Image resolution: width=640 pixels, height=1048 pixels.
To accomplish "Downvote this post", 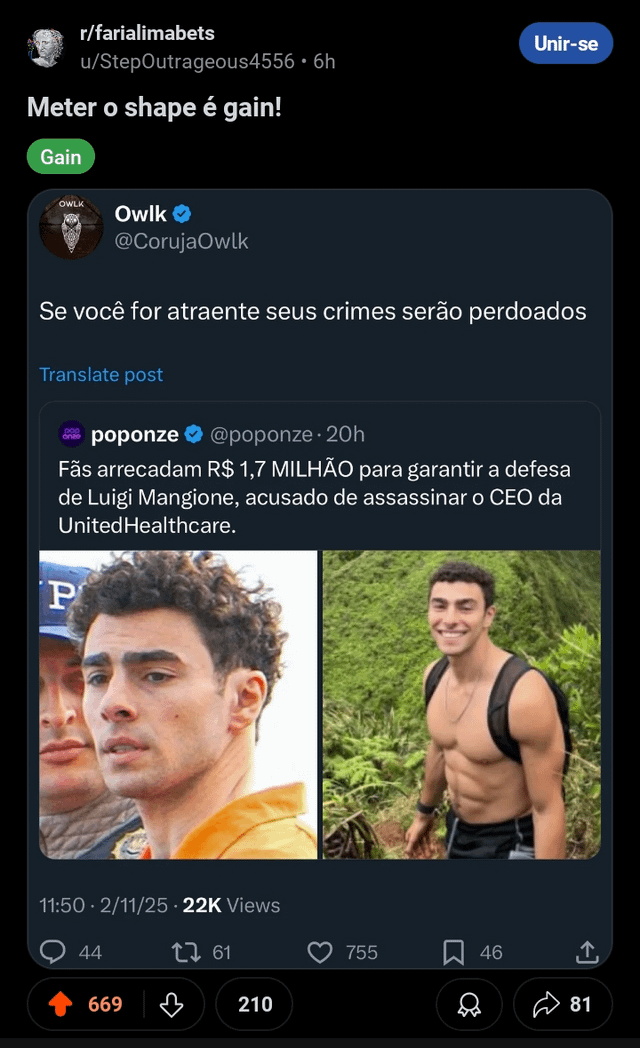I will (x=172, y=1004).
